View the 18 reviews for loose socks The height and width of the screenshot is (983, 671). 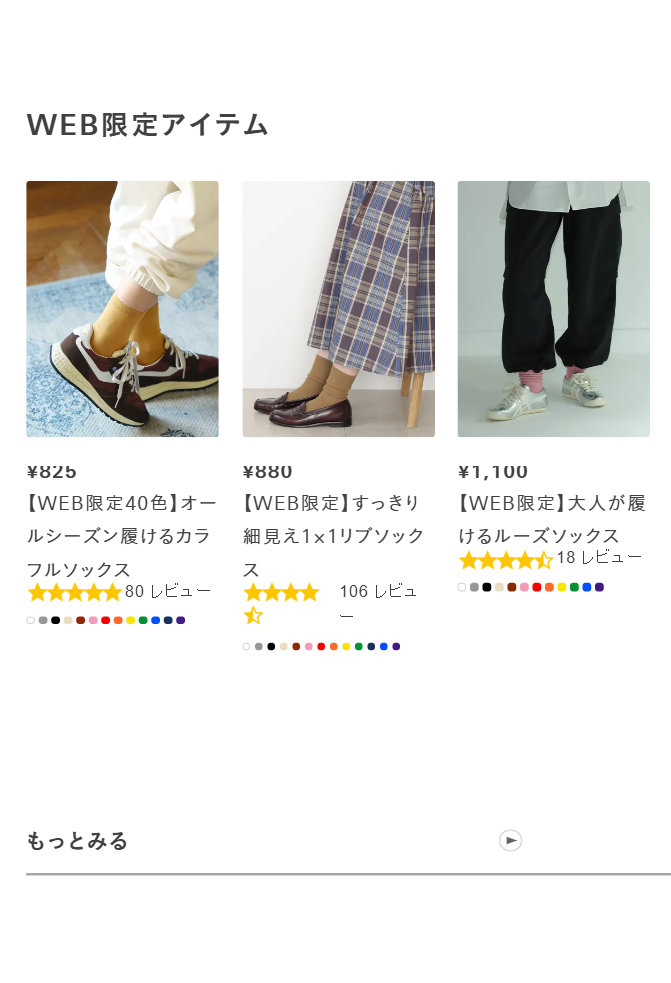click(x=599, y=558)
